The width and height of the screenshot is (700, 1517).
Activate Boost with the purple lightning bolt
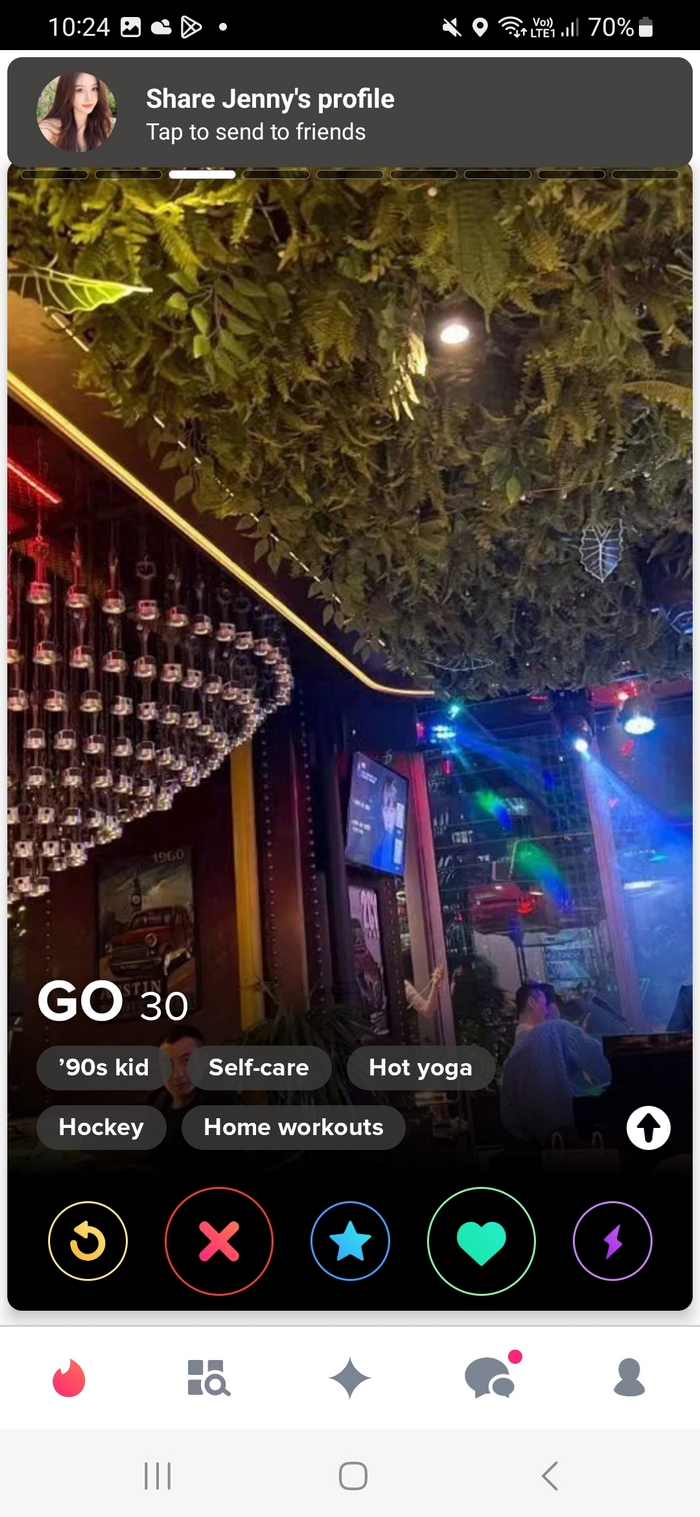(x=612, y=1241)
